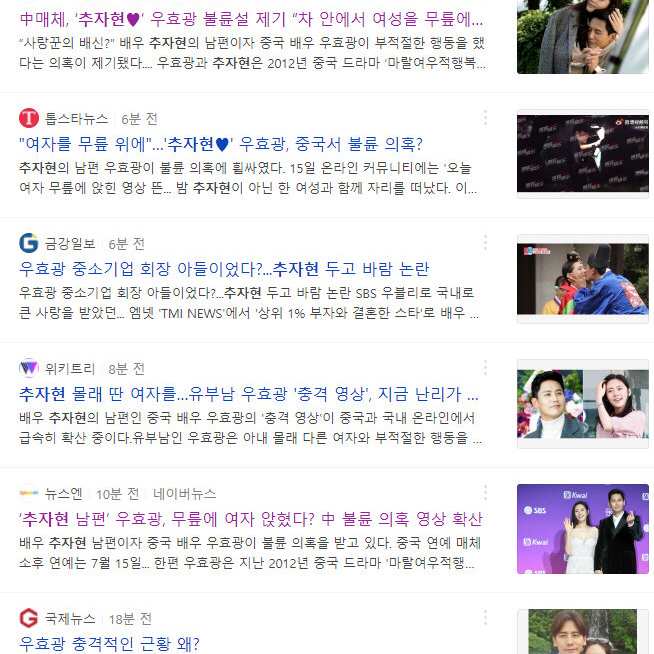Go to the 금강일보 publisher page

70,243
